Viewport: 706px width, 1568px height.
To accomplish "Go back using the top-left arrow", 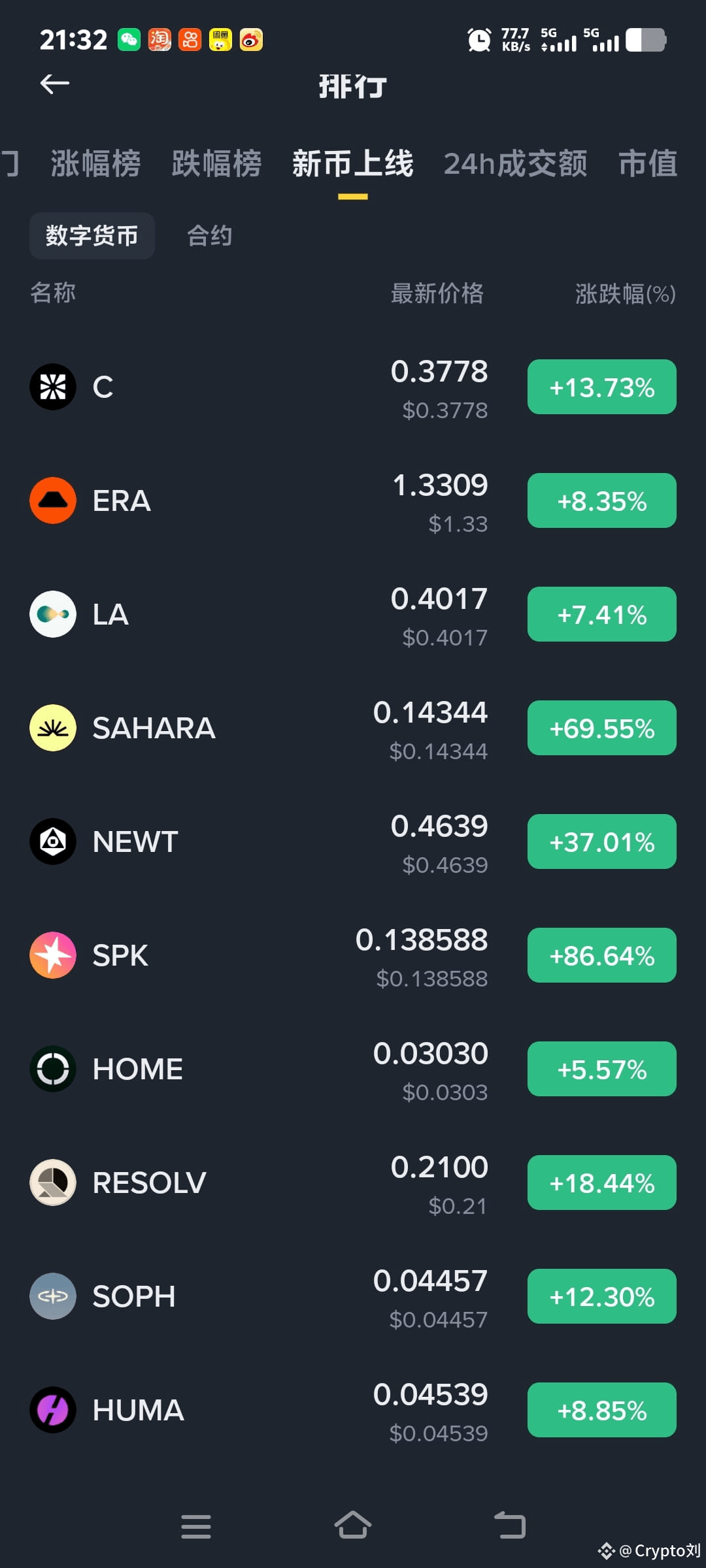I will pos(55,84).
